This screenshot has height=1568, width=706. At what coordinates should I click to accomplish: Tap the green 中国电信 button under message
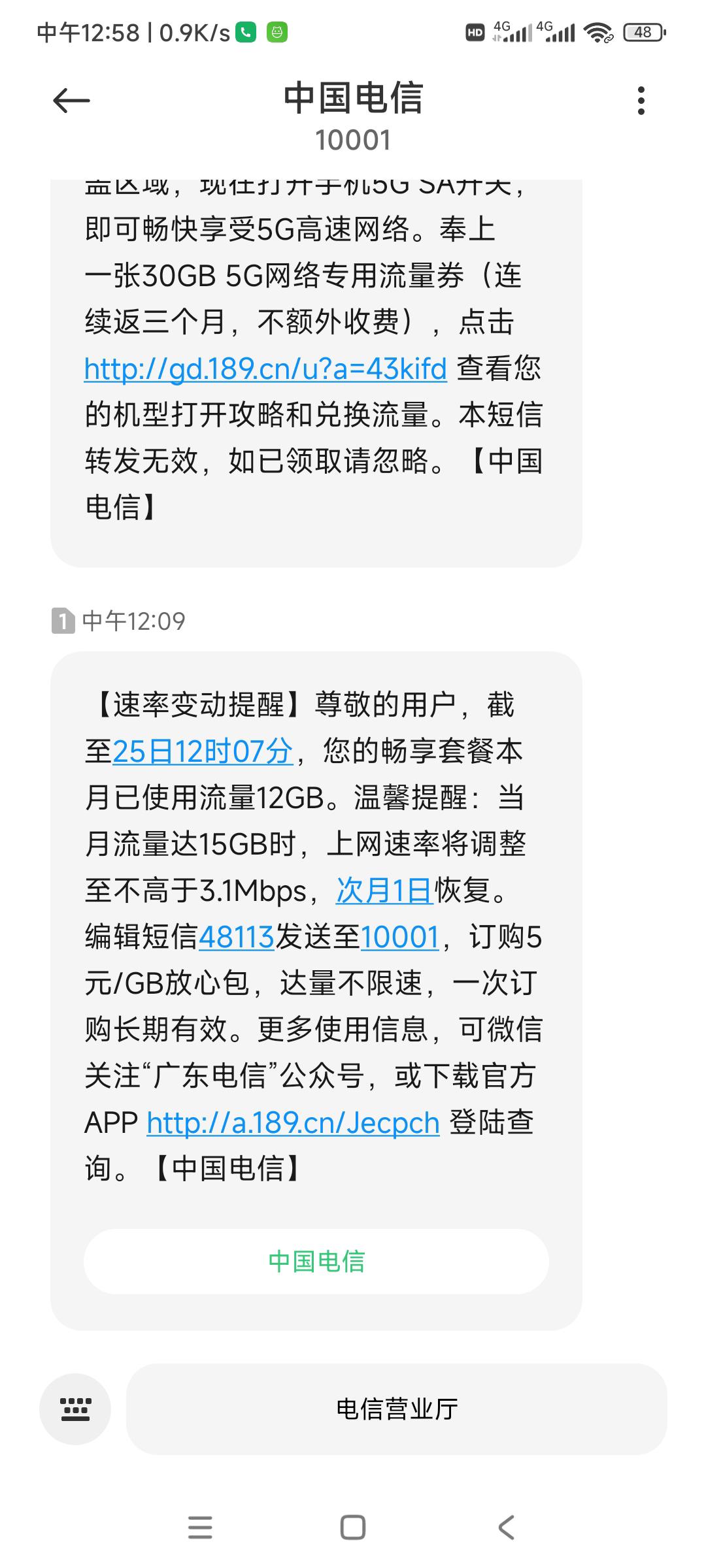click(x=316, y=1261)
